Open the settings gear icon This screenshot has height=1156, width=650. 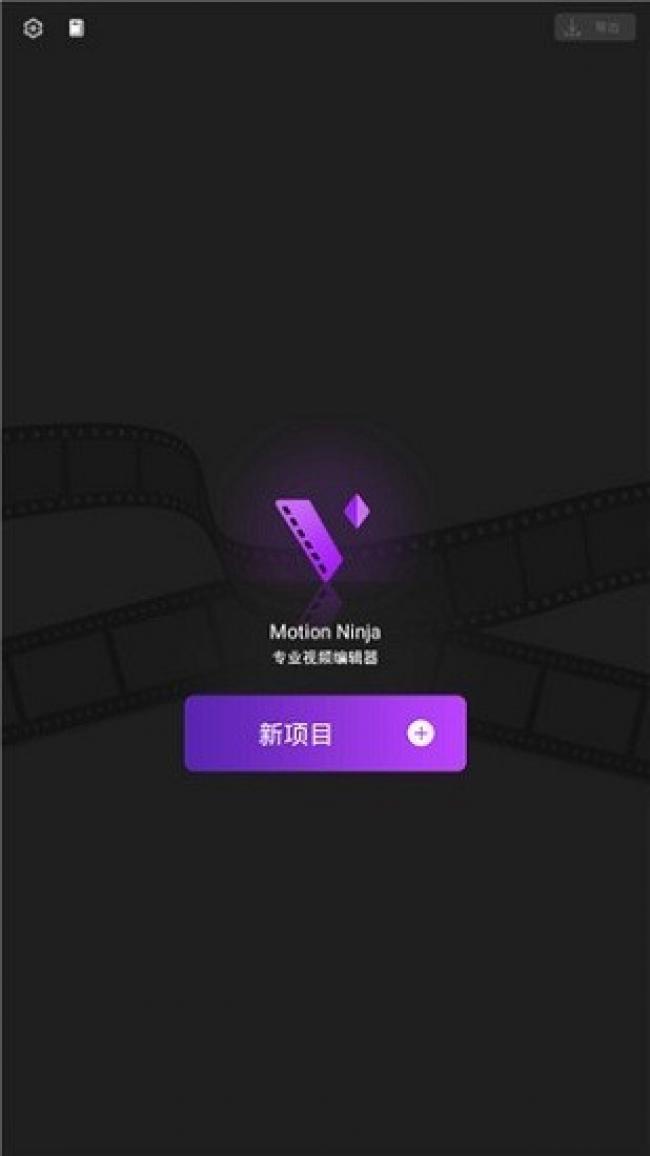(33, 29)
